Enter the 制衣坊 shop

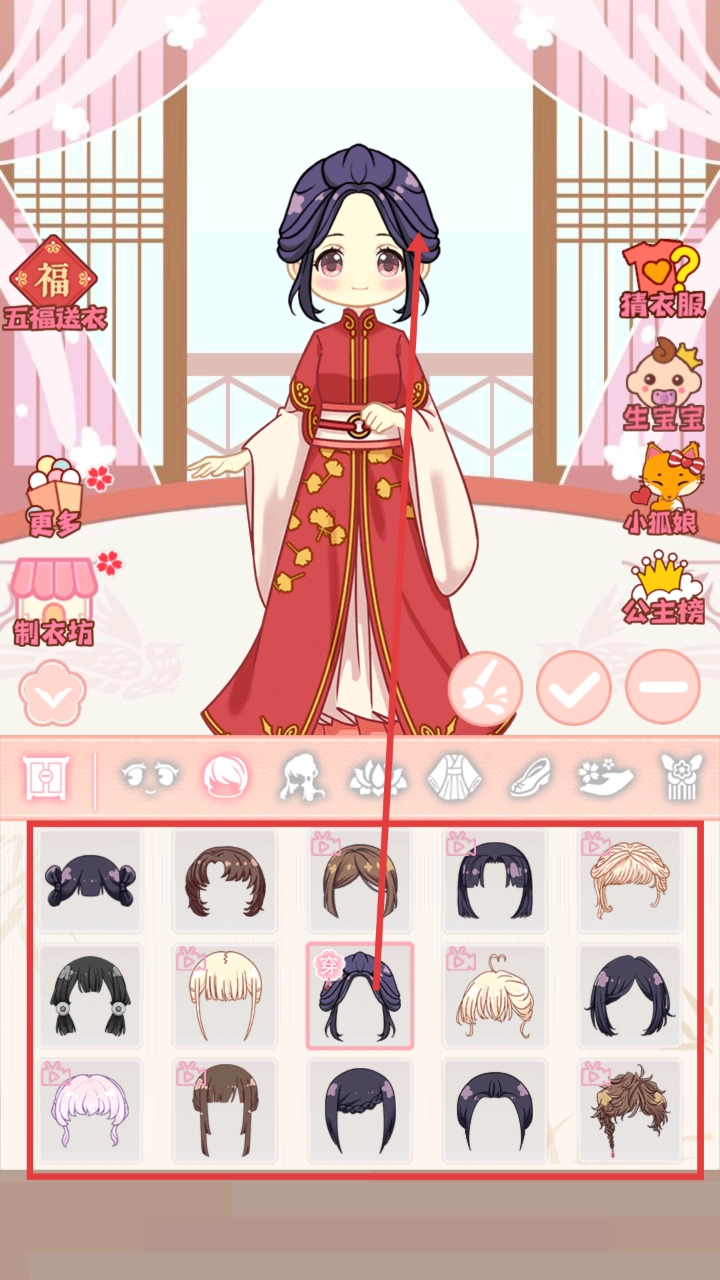coord(54,600)
